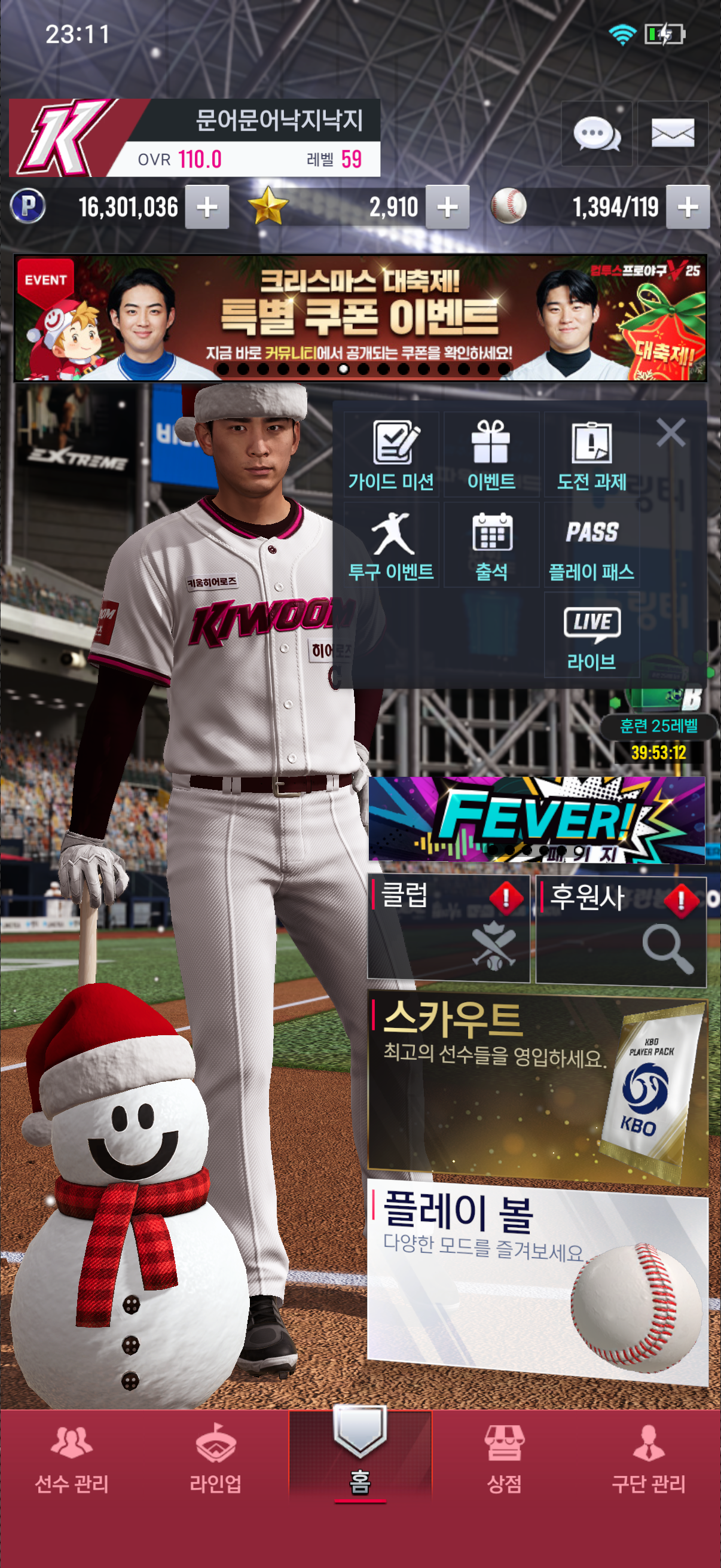Close the quick menu popup
This screenshot has width=721, height=1568.
671,432
